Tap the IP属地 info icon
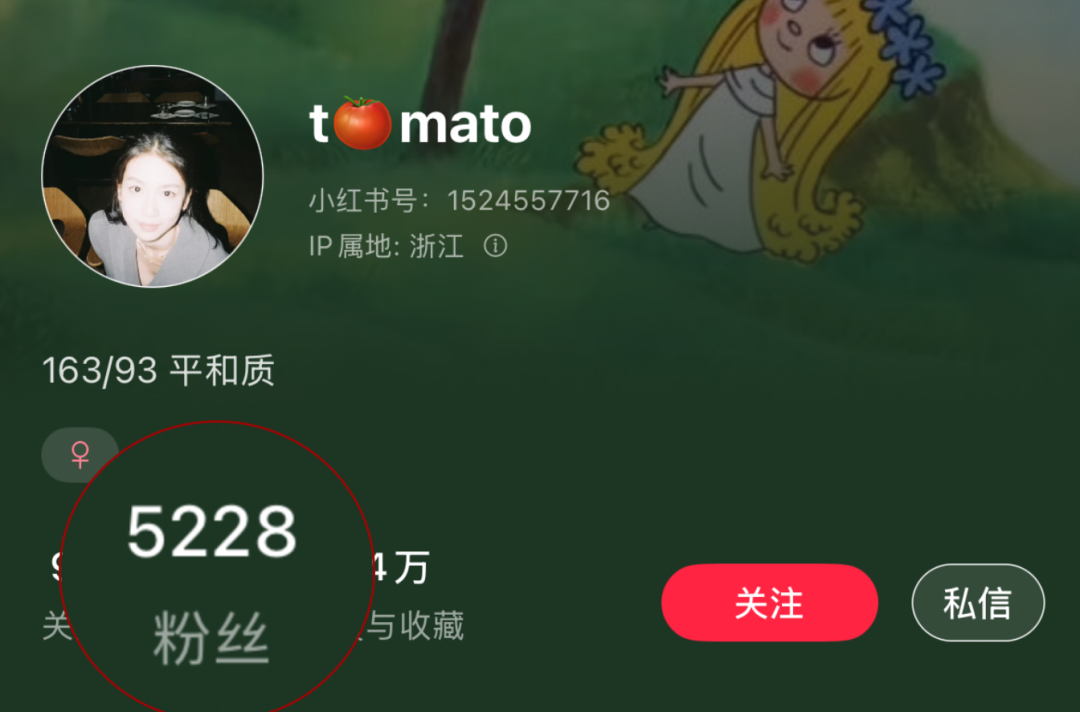Image resolution: width=1080 pixels, height=712 pixels. point(495,246)
